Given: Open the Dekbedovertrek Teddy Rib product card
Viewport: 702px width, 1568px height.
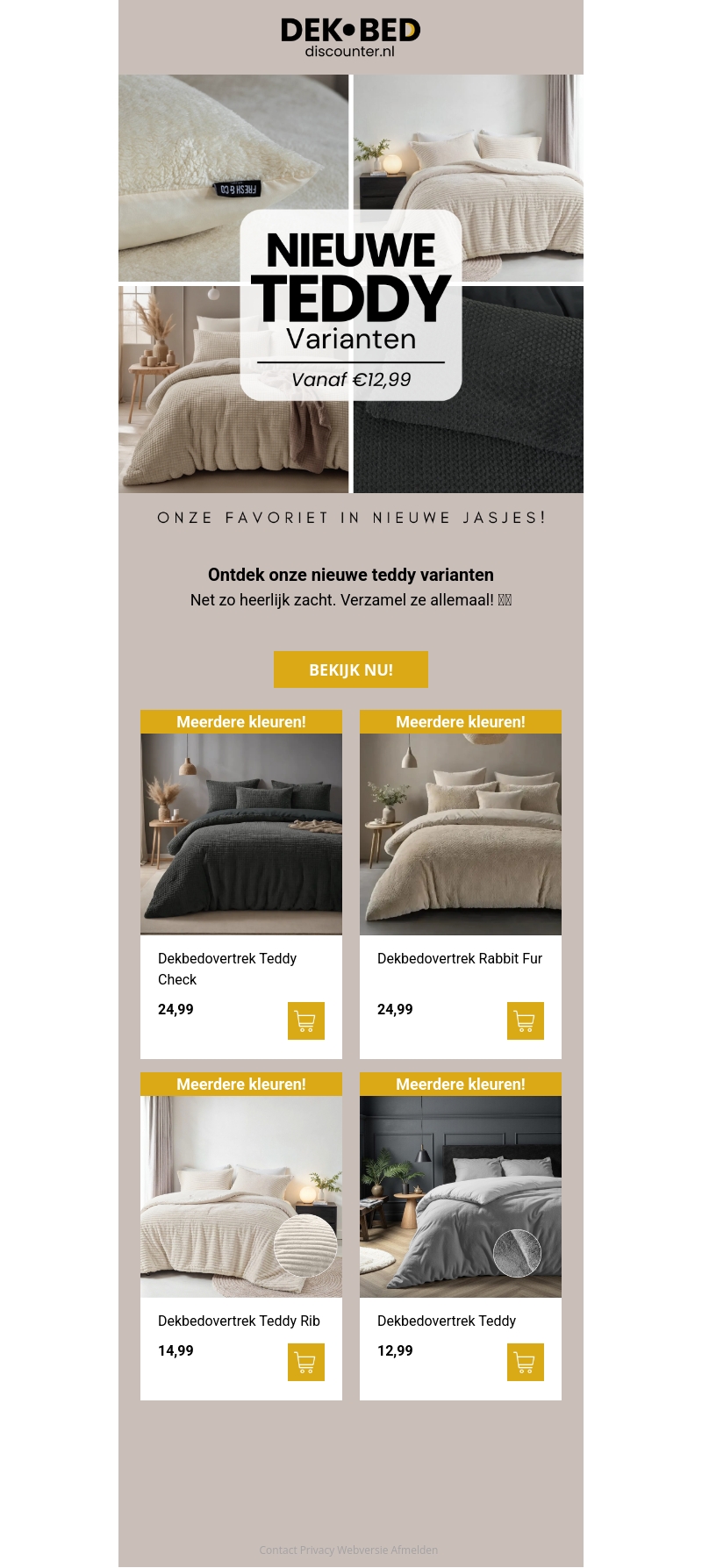Looking at the screenshot, I should (240, 1196).
